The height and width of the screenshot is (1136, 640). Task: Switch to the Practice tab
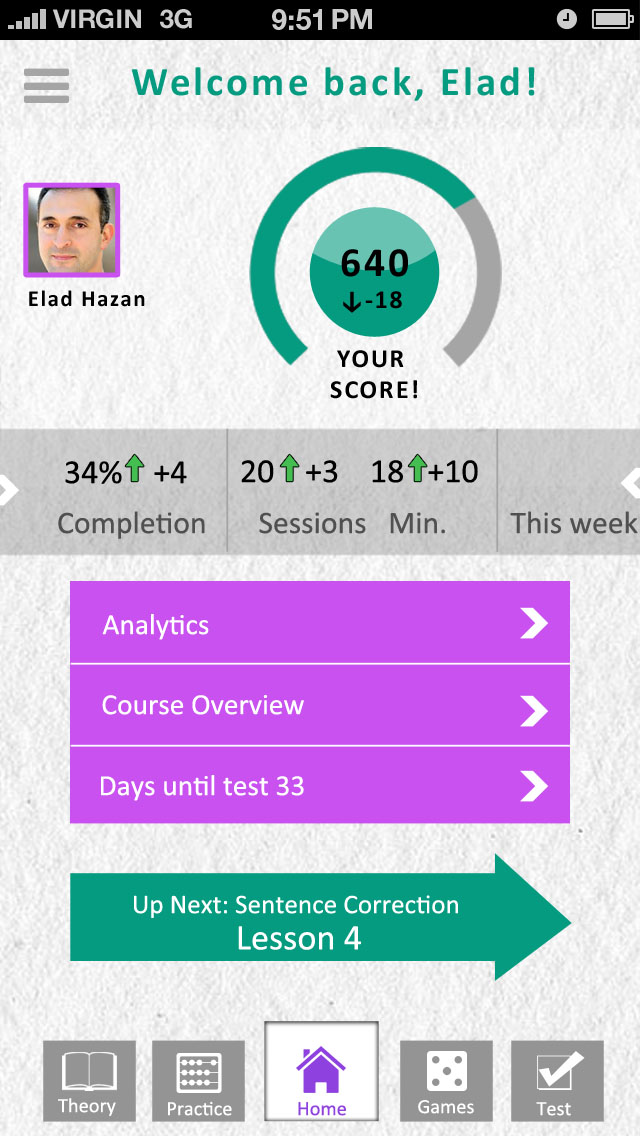199,1081
